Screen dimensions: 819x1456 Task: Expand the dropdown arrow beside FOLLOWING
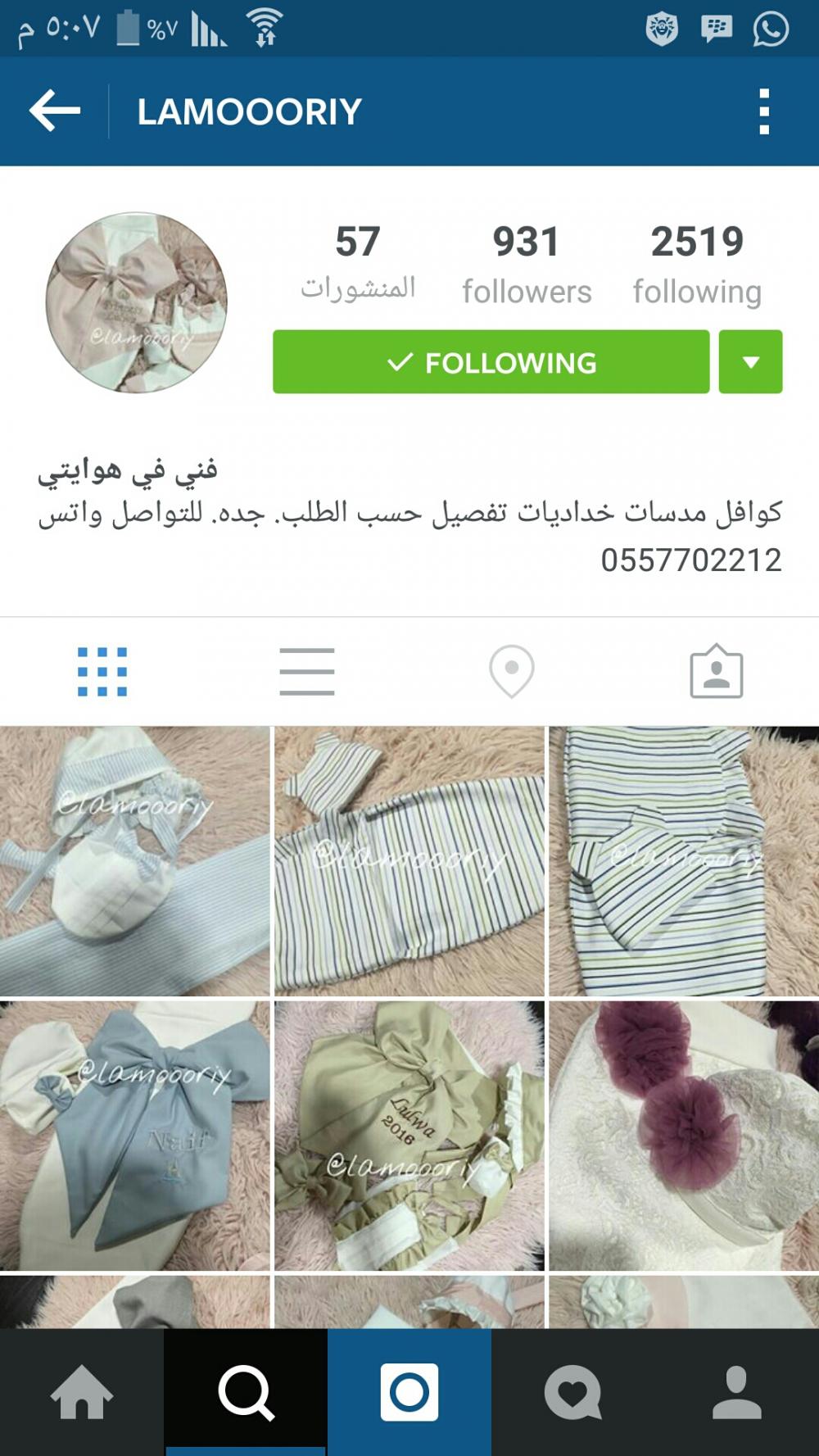point(750,362)
